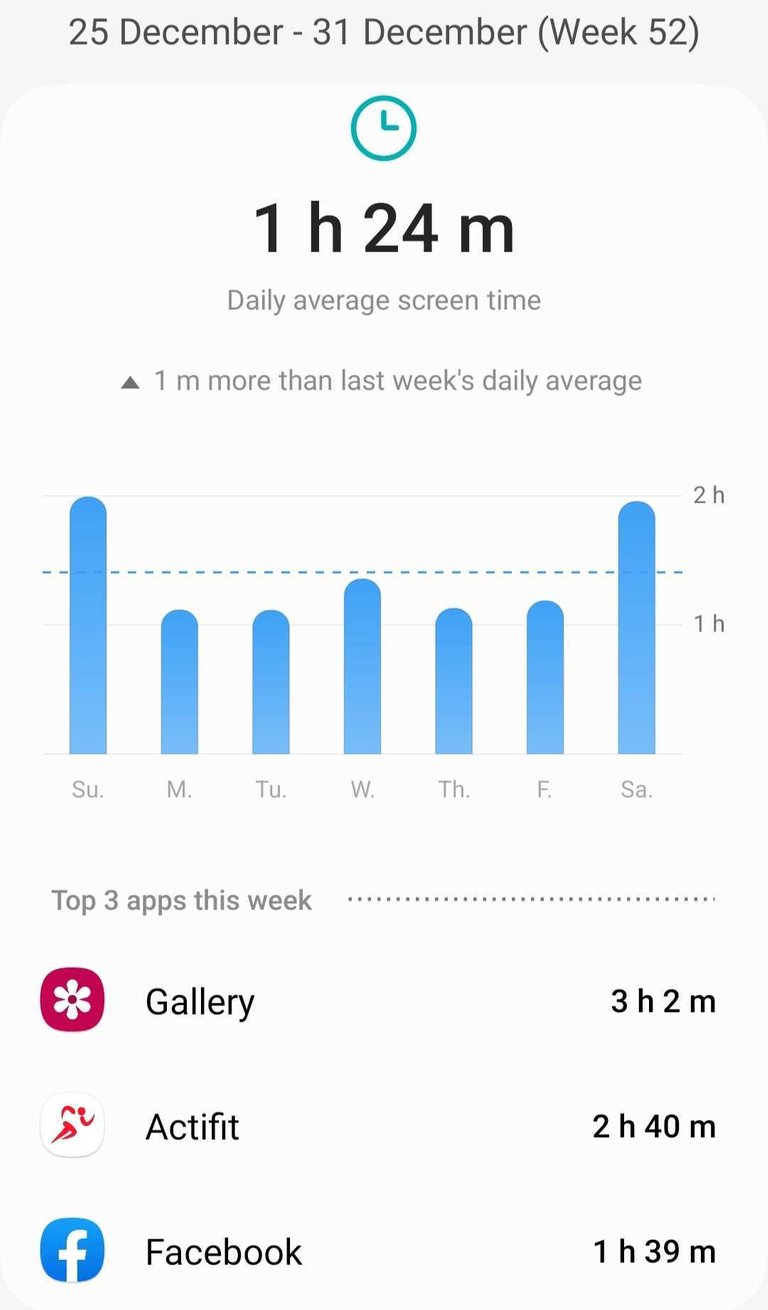Select the Wednesday bar in the chart

(362, 666)
